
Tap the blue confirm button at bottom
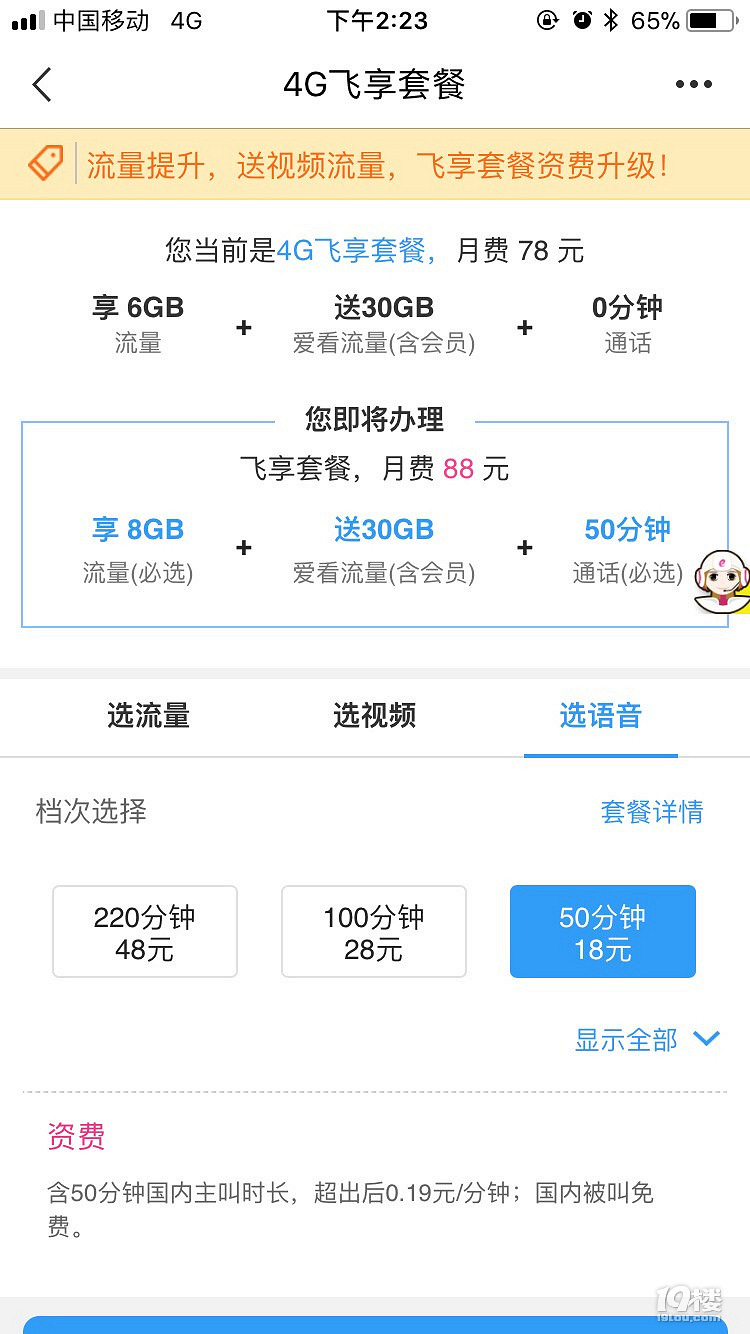pos(375,1326)
